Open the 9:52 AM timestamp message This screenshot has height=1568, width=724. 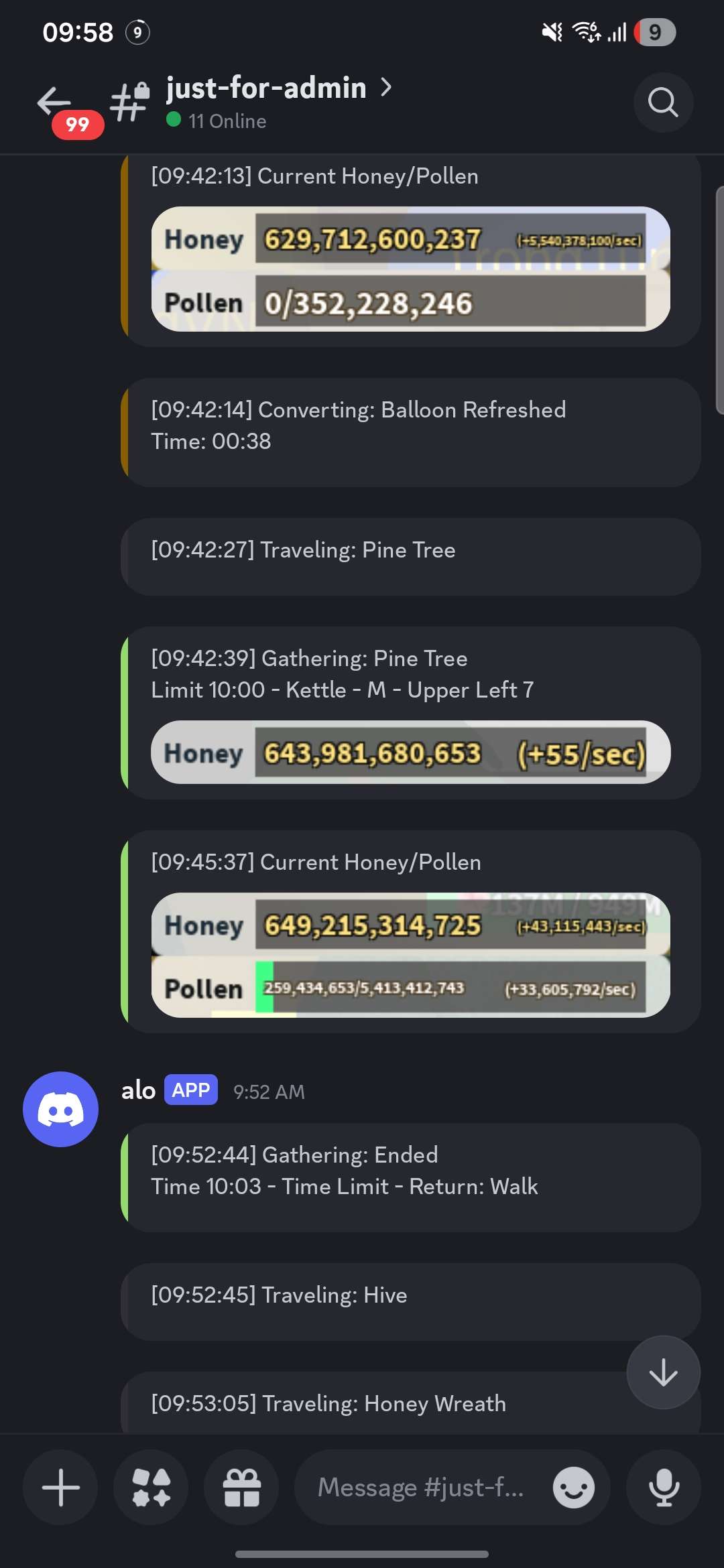(268, 1092)
